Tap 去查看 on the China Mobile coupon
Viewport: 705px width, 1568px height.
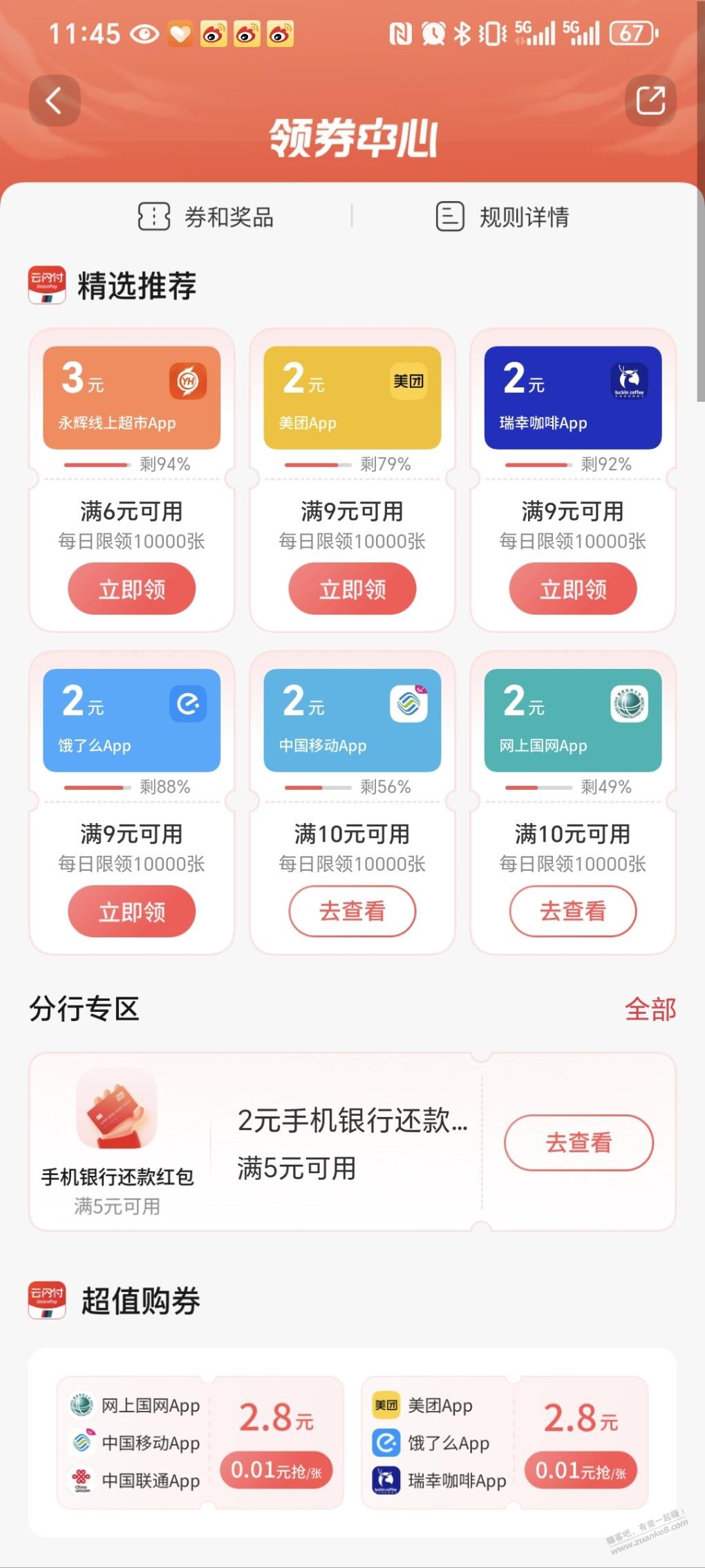[x=351, y=911]
